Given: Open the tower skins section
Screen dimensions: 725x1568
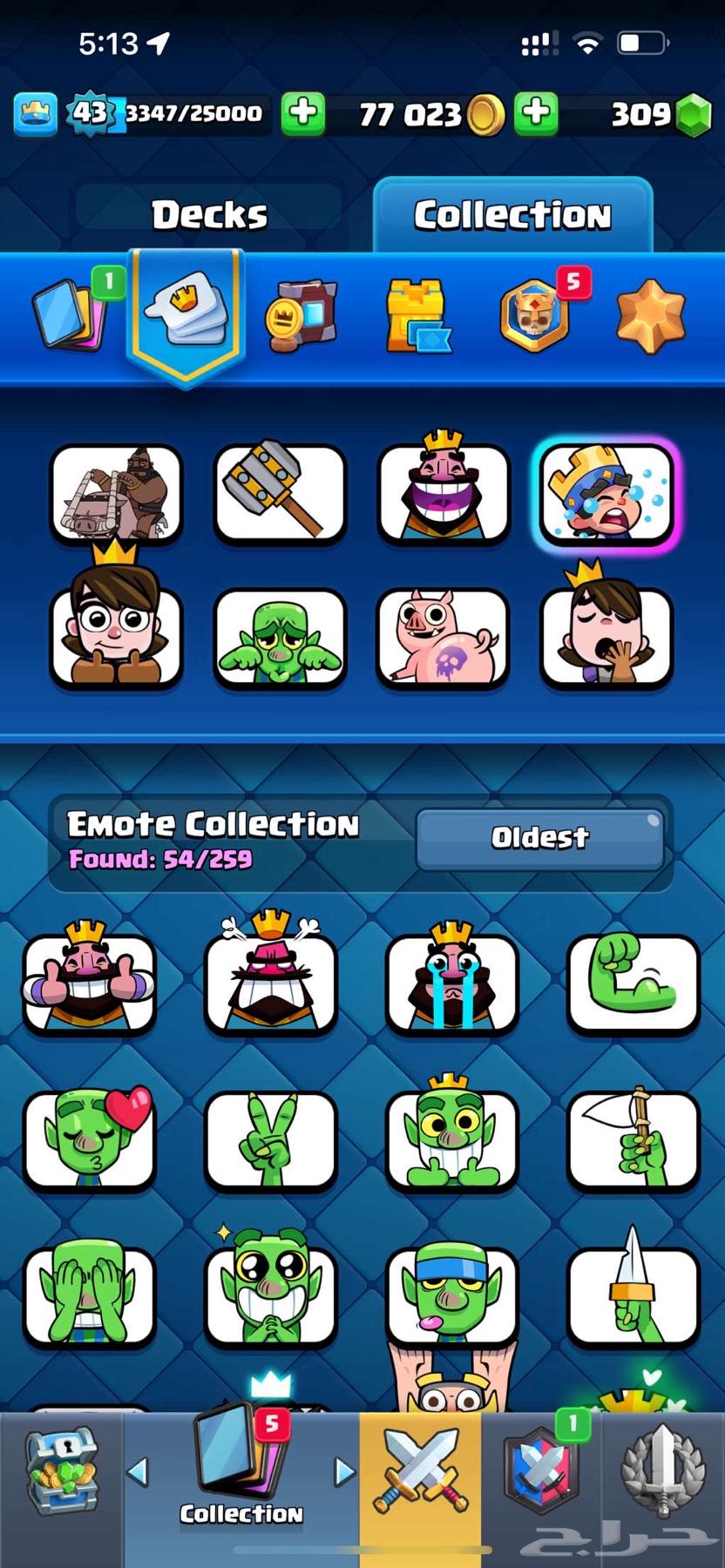Looking at the screenshot, I should 418,315.
